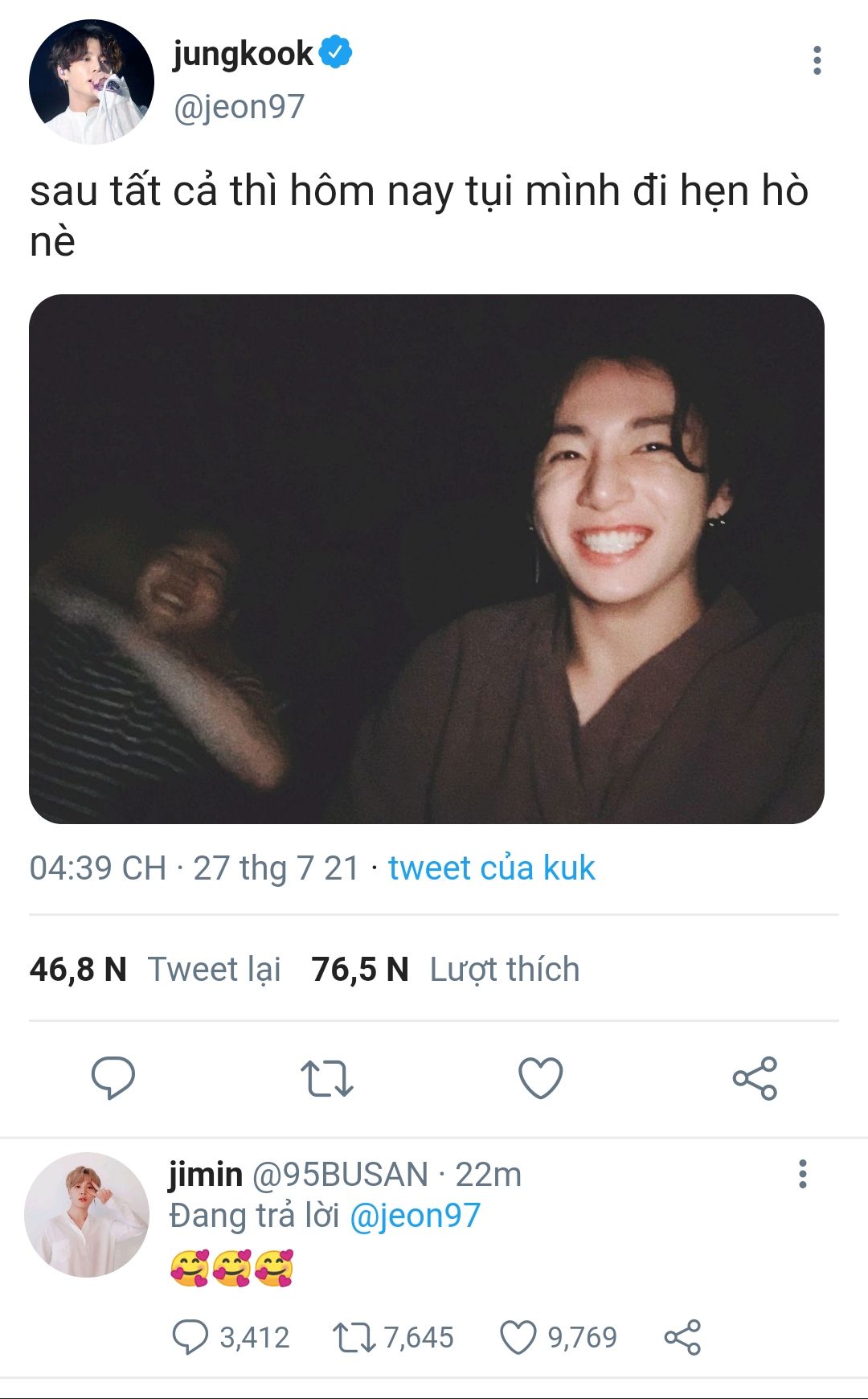View the 76,5 N Lượt thích list
Screen dimensions: 868x1399
pyautogui.click(x=444, y=970)
